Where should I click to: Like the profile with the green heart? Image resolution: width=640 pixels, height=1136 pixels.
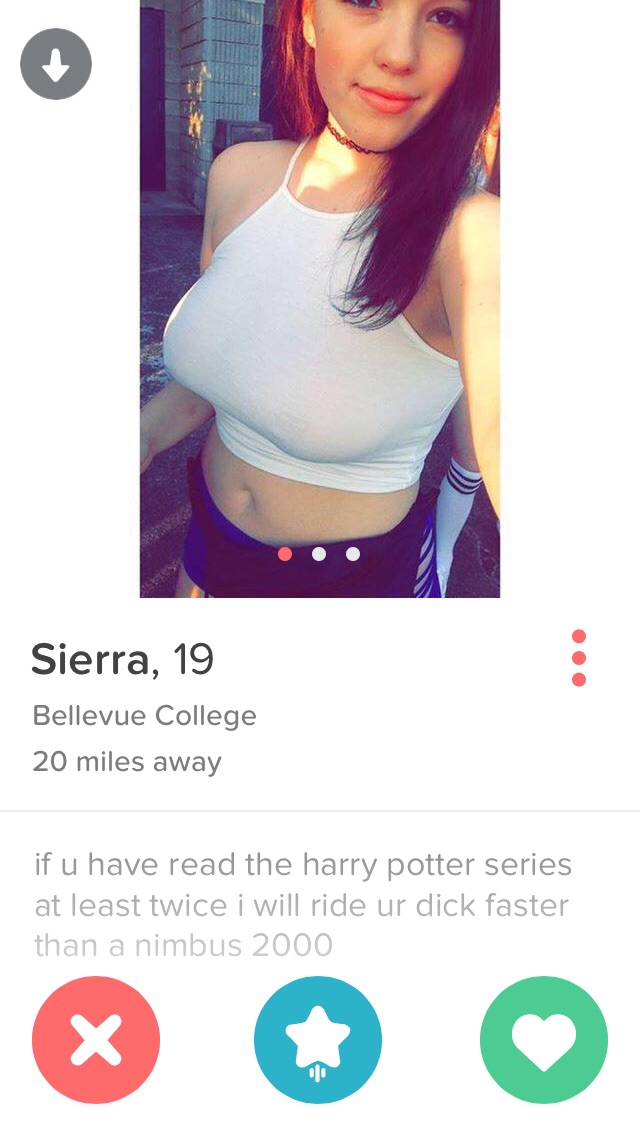(x=544, y=1040)
